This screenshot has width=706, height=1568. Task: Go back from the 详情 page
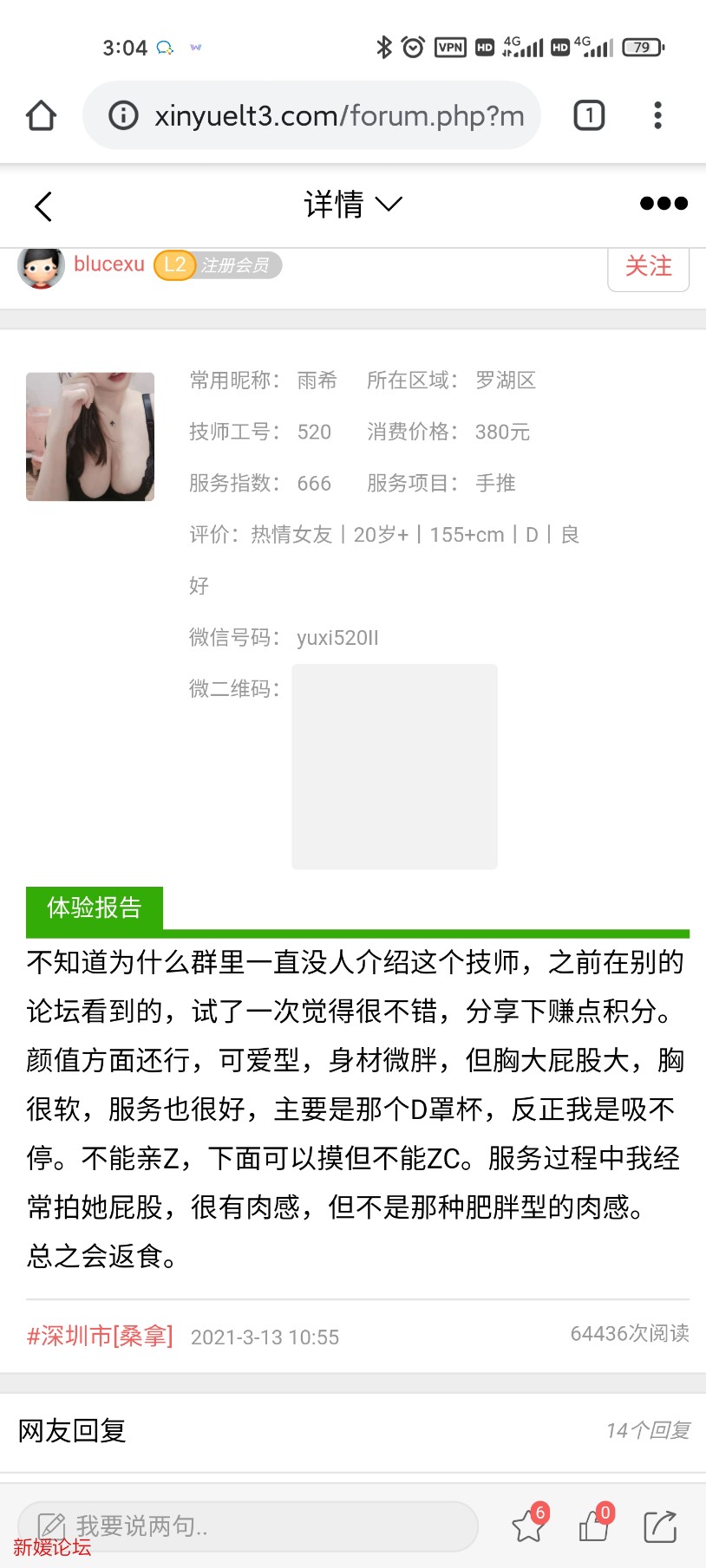point(43,206)
